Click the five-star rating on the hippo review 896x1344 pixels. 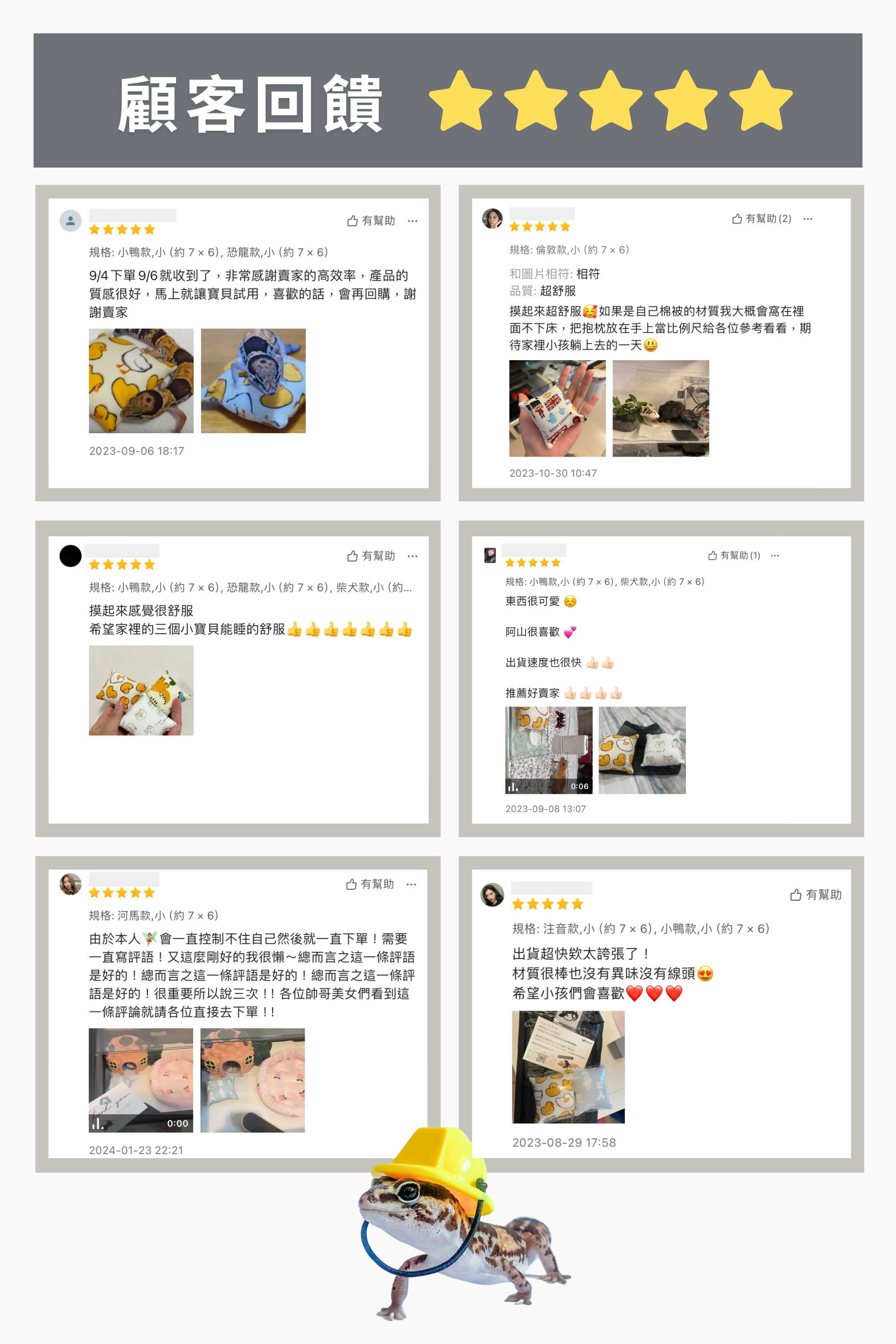point(121,892)
